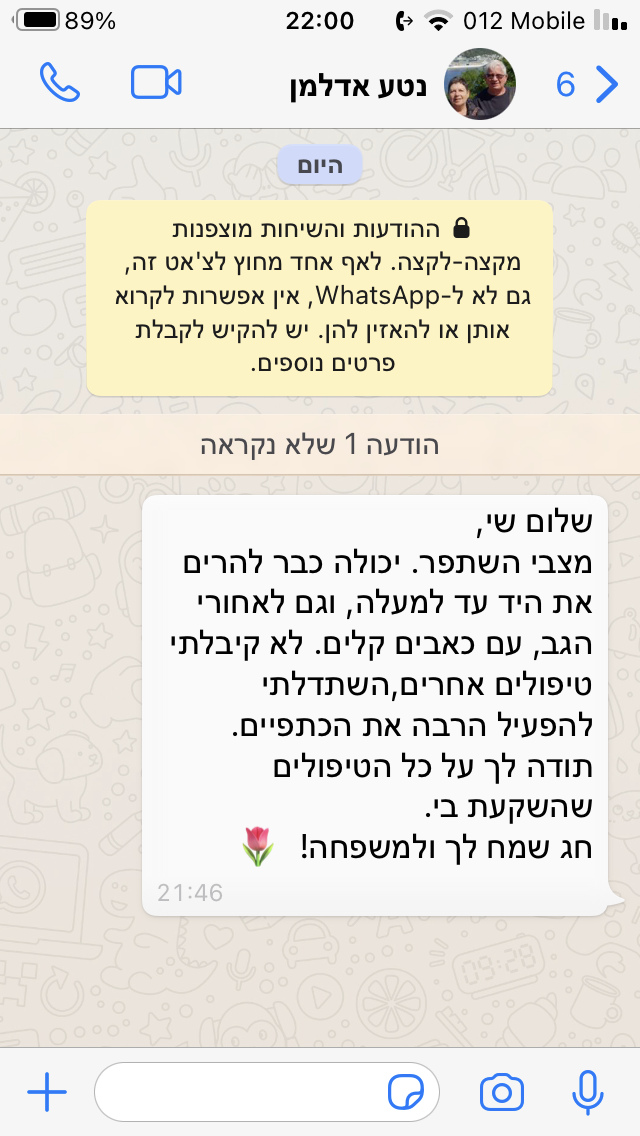Focus the message text field
Screen dimensions: 640x1136
240,1093
